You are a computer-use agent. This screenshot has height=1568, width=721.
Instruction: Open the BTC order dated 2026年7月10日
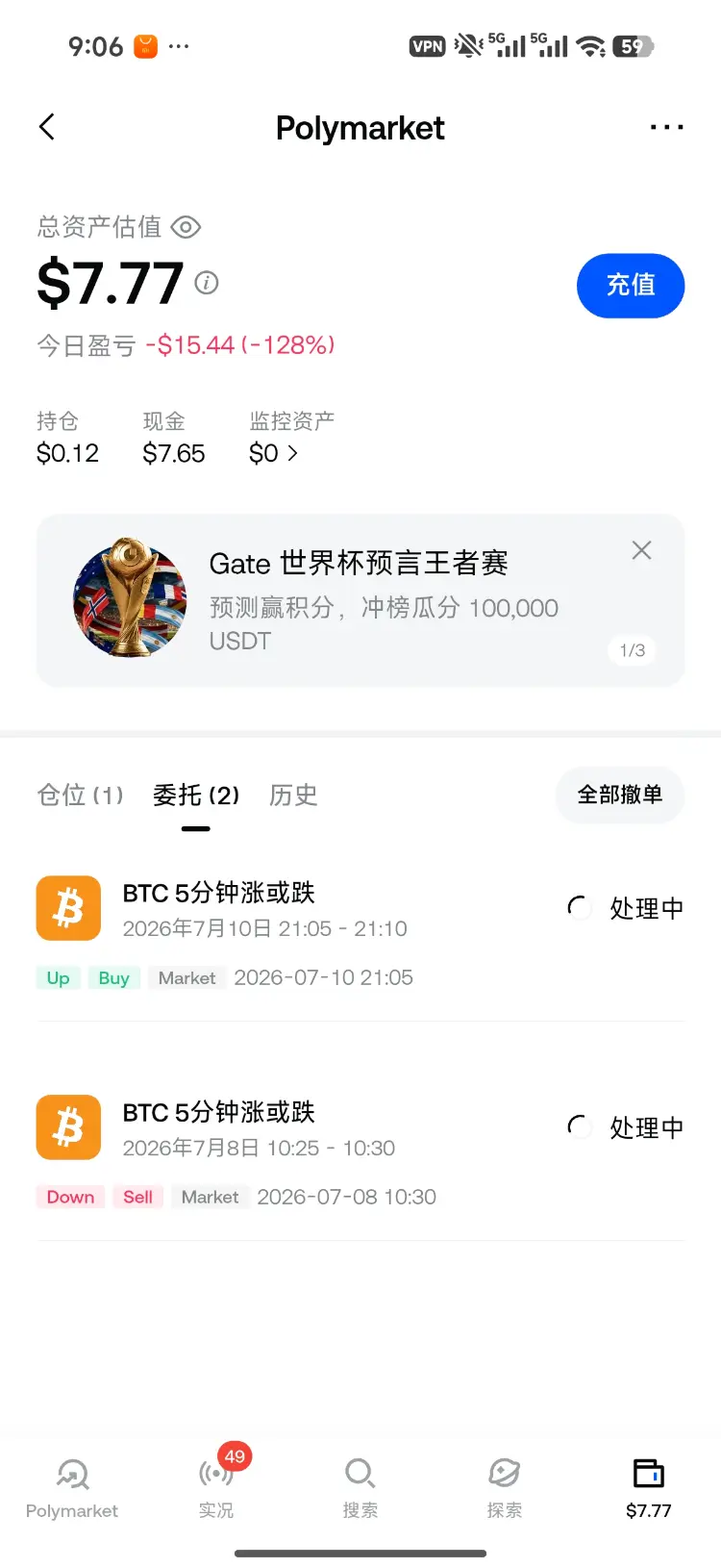click(360, 933)
